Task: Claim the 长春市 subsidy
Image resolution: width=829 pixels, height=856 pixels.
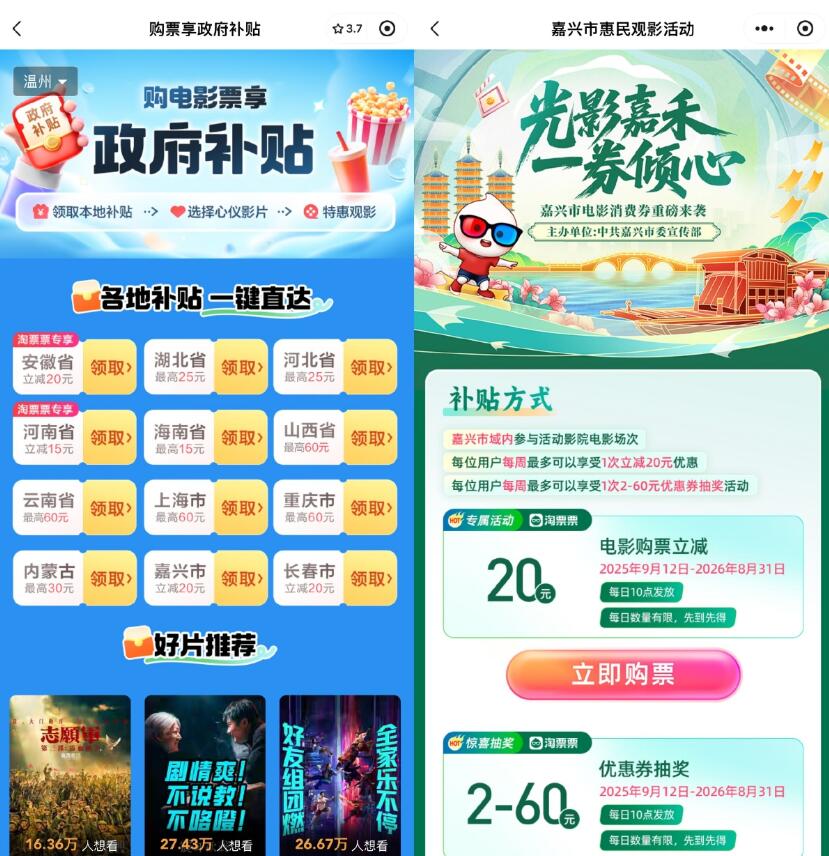Action: (x=370, y=578)
